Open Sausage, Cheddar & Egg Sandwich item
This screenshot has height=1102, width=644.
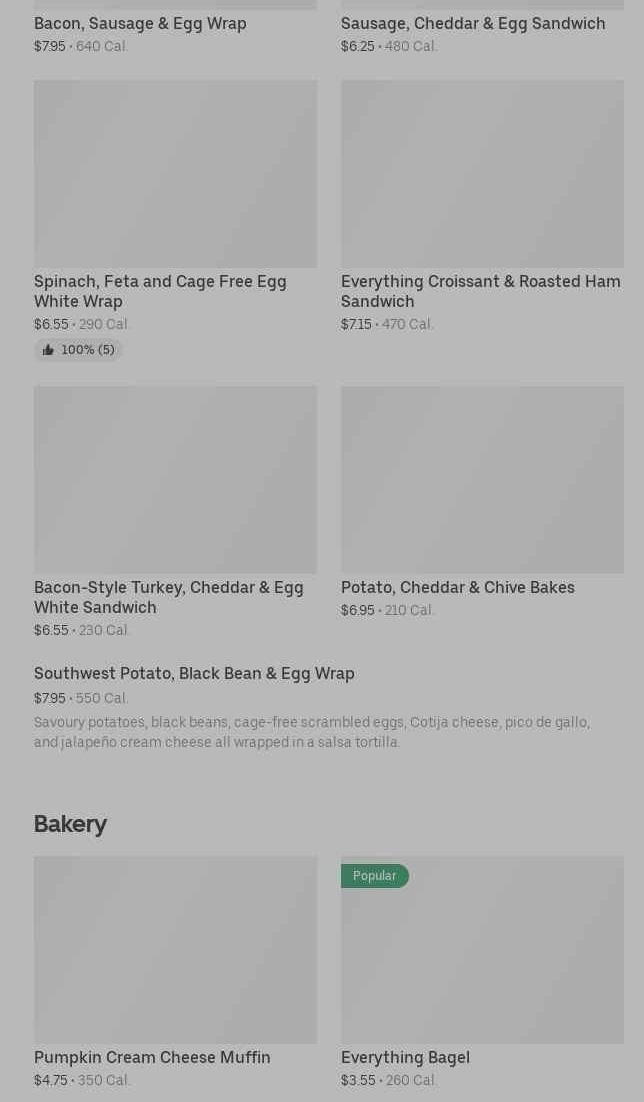(x=482, y=28)
